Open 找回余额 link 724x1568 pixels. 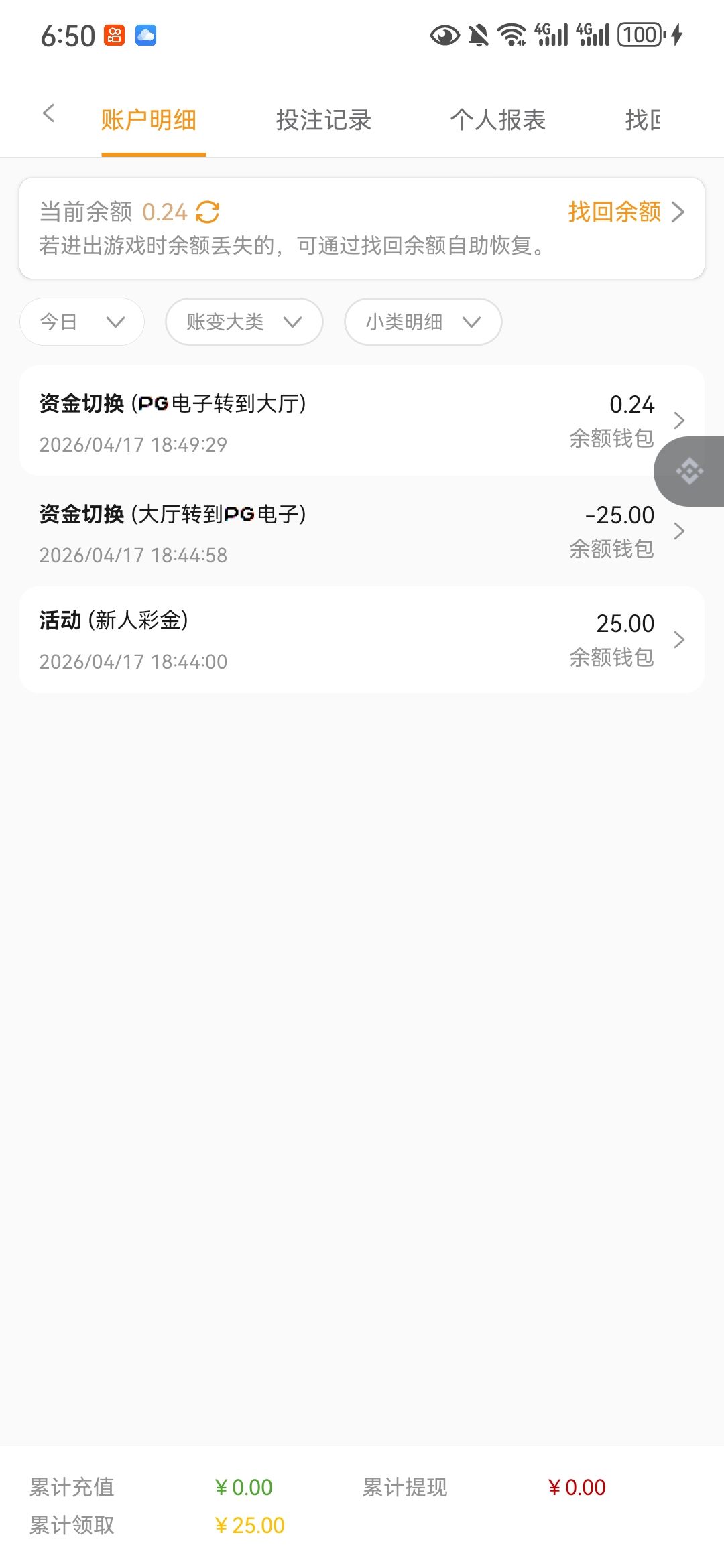pyautogui.click(x=625, y=212)
